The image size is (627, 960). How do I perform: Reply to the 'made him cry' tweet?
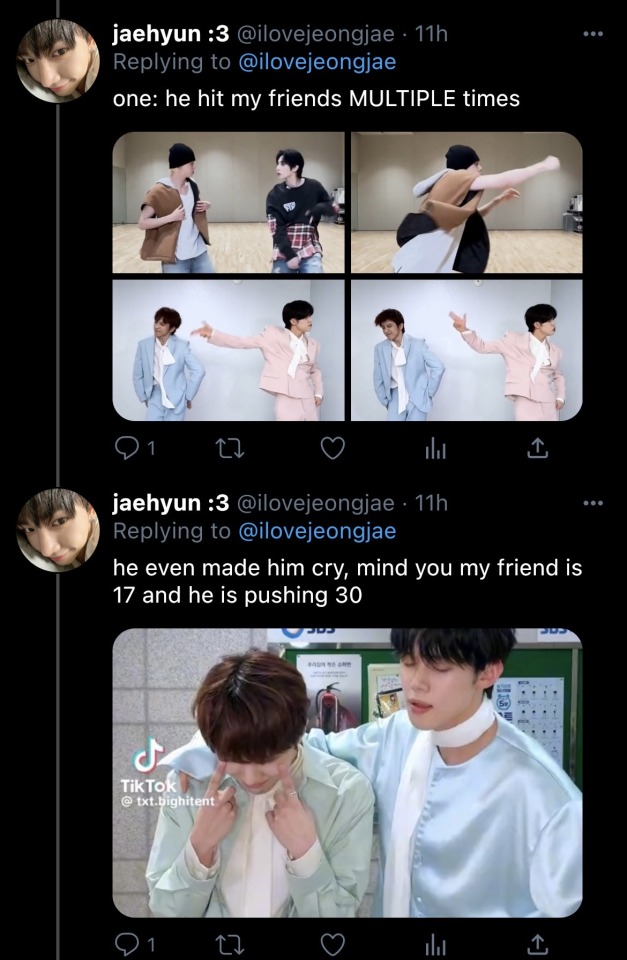pos(126,942)
